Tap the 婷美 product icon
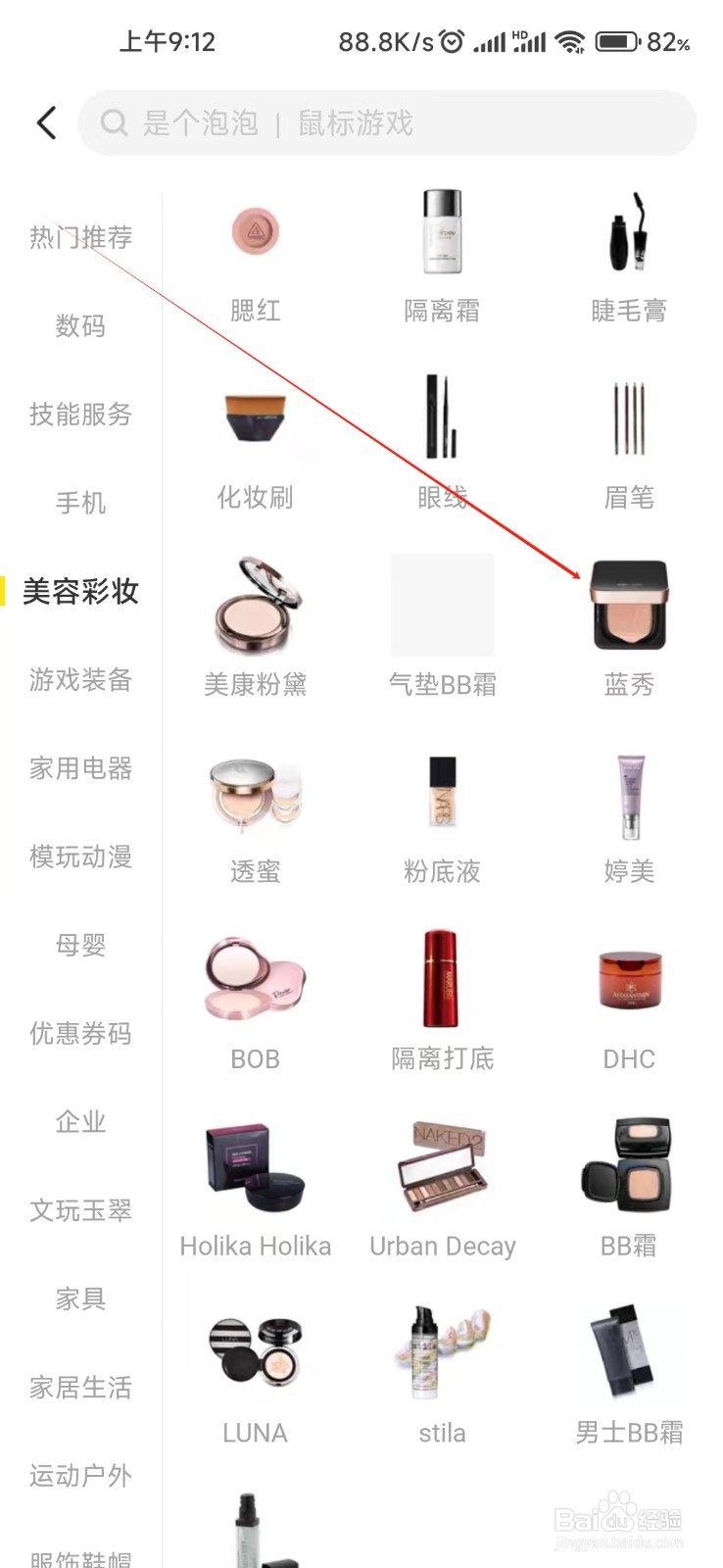This screenshot has height=1568, width=723. click(x=628, y=794)
